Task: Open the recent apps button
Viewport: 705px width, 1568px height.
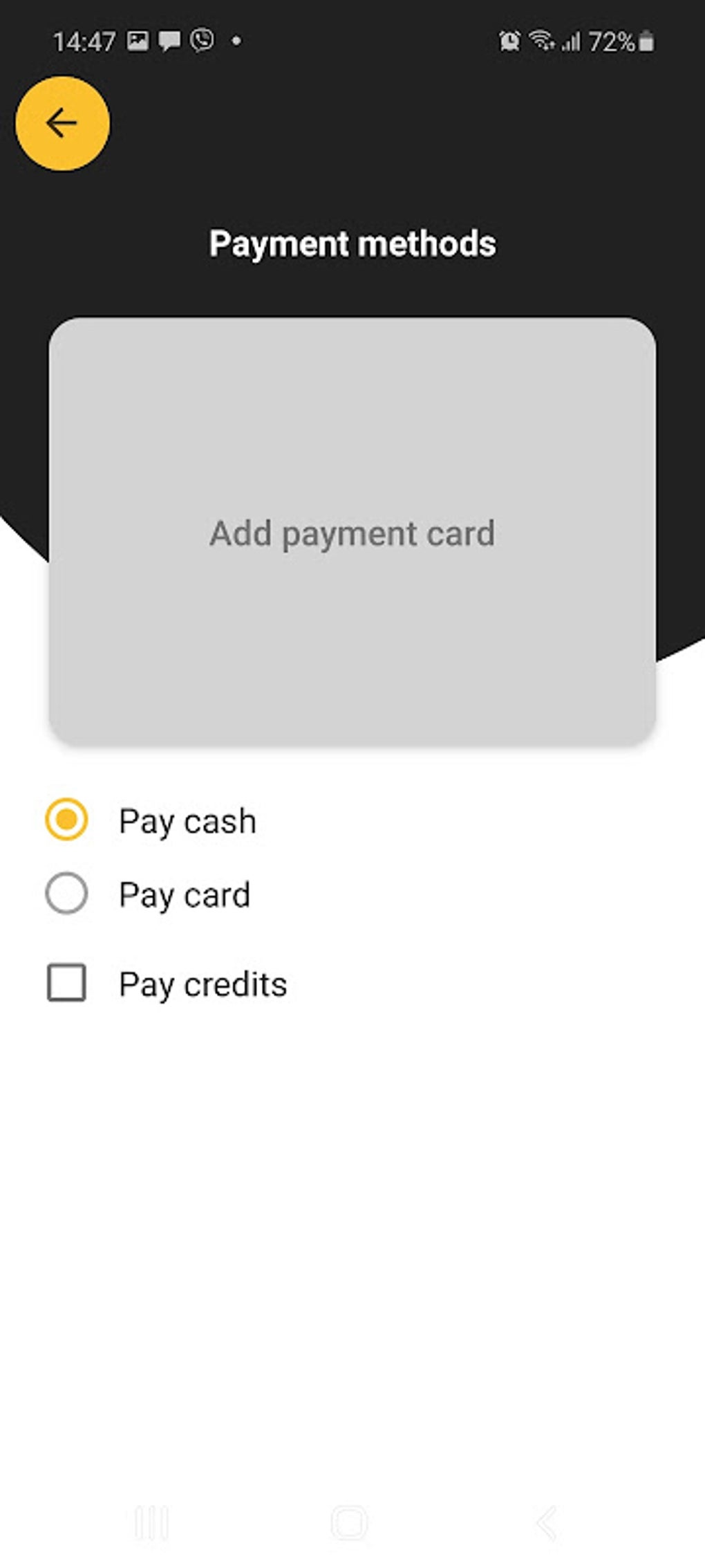Action: [151, 1522]
